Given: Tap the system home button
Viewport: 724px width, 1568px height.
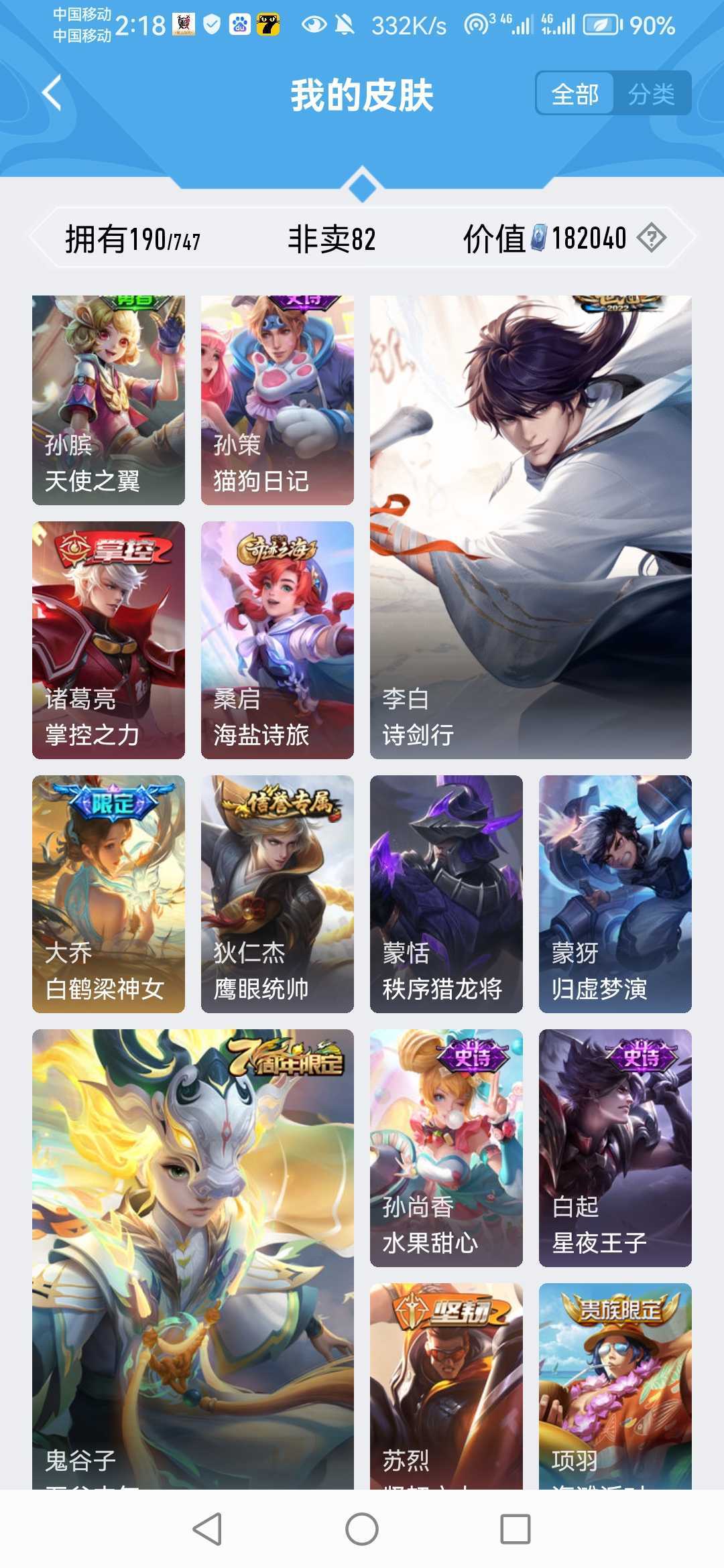Looking at the screenshot, I should [x=362, y=1529].
